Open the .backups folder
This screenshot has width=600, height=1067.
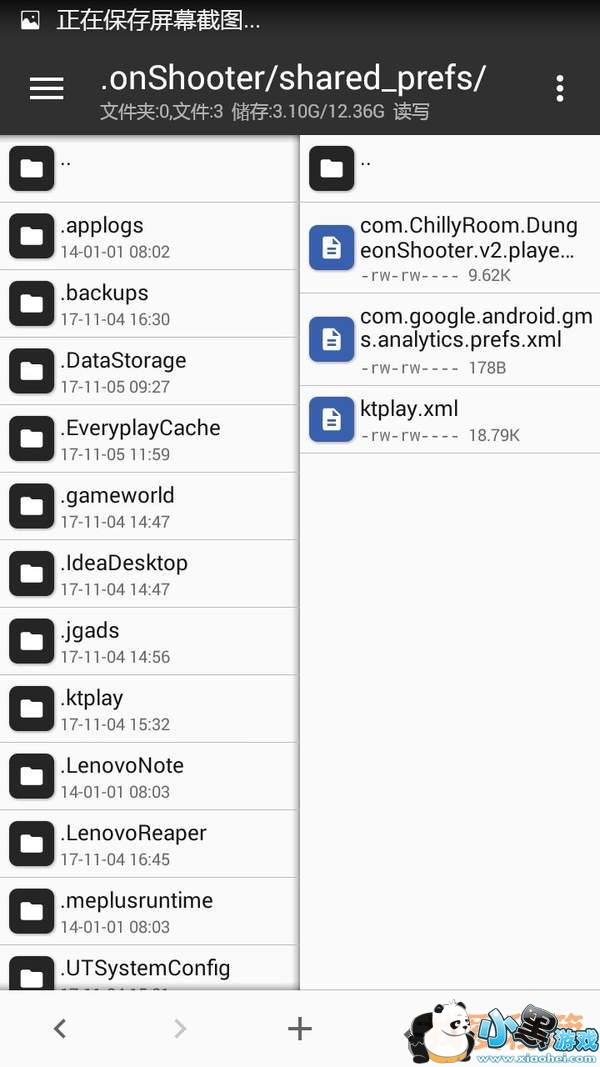(148, 304)
